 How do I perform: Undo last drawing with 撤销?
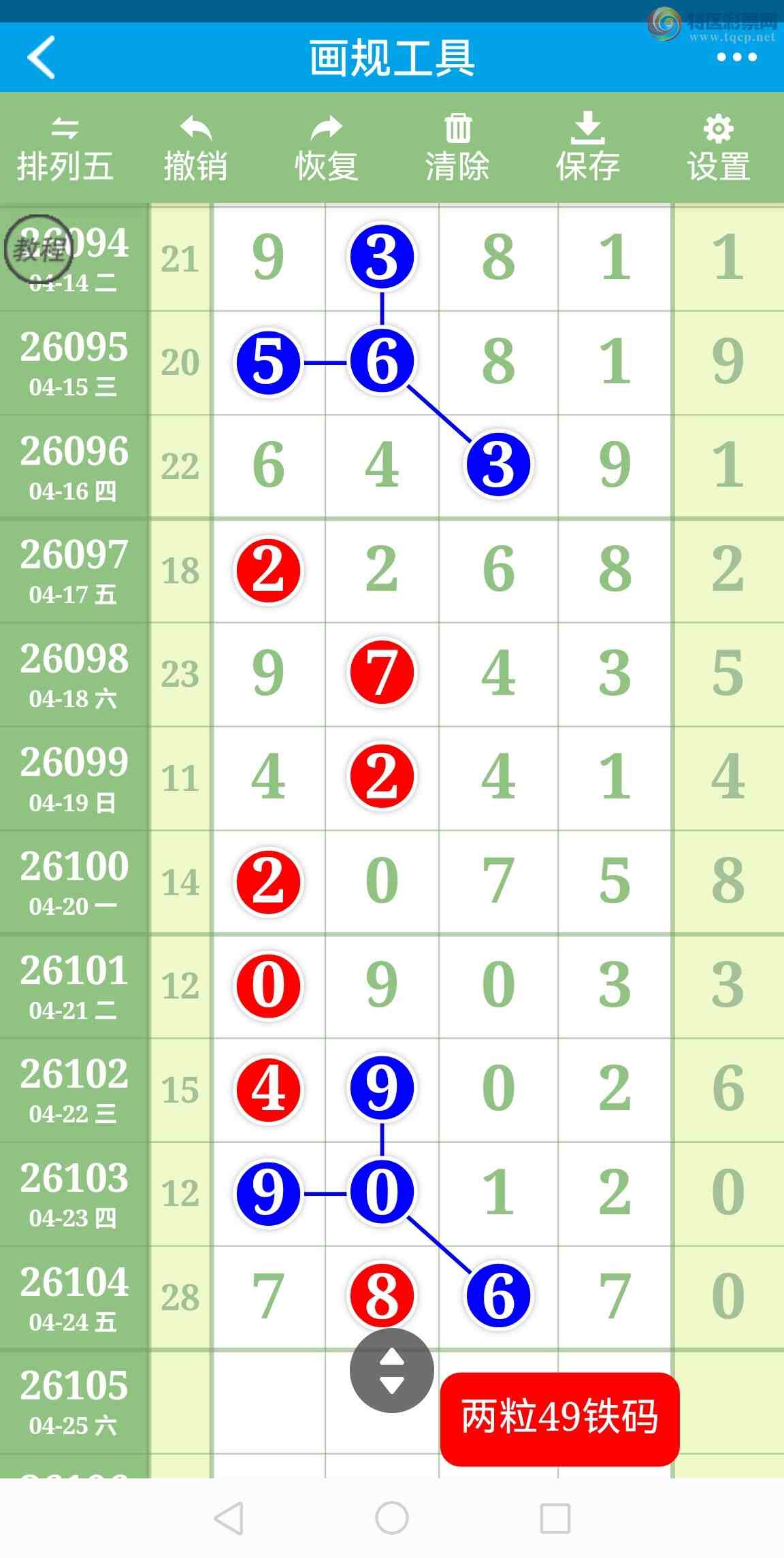(195, 149)
